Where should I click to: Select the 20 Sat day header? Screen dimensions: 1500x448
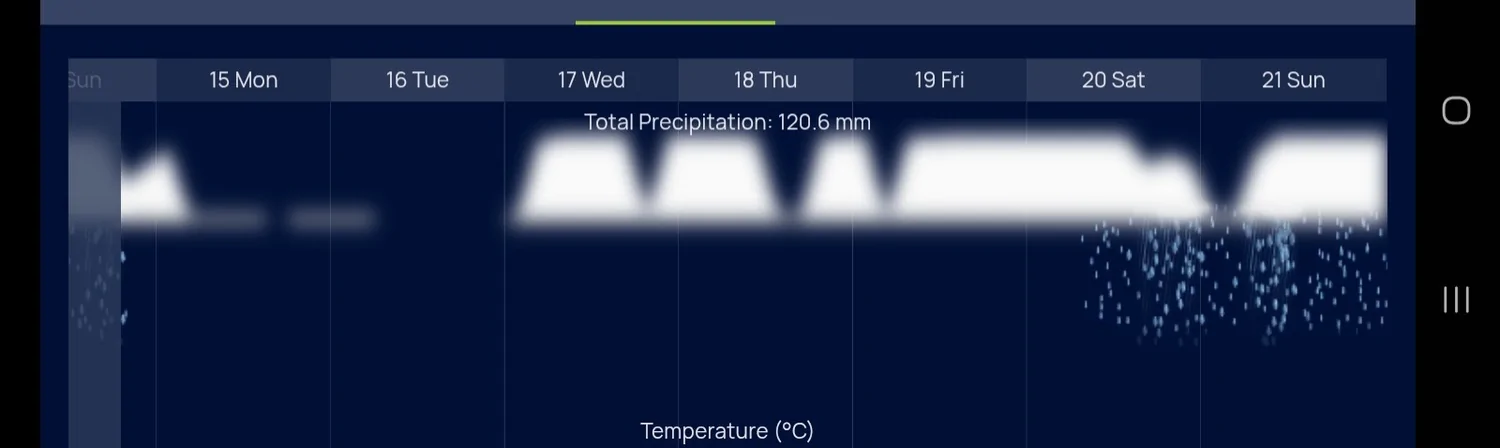1113,80
